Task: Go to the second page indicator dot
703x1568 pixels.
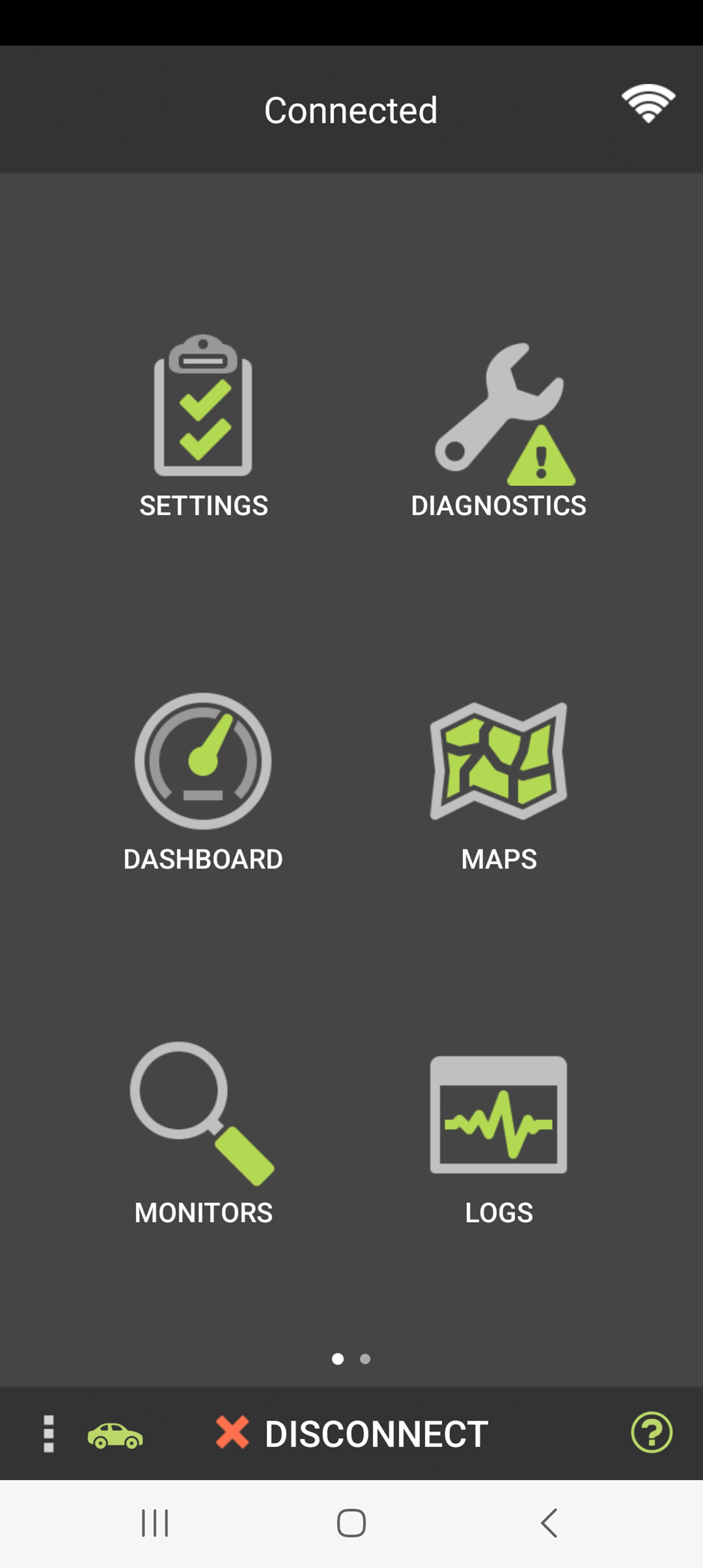Action: pyautogui.click(x=365, y=1359)
